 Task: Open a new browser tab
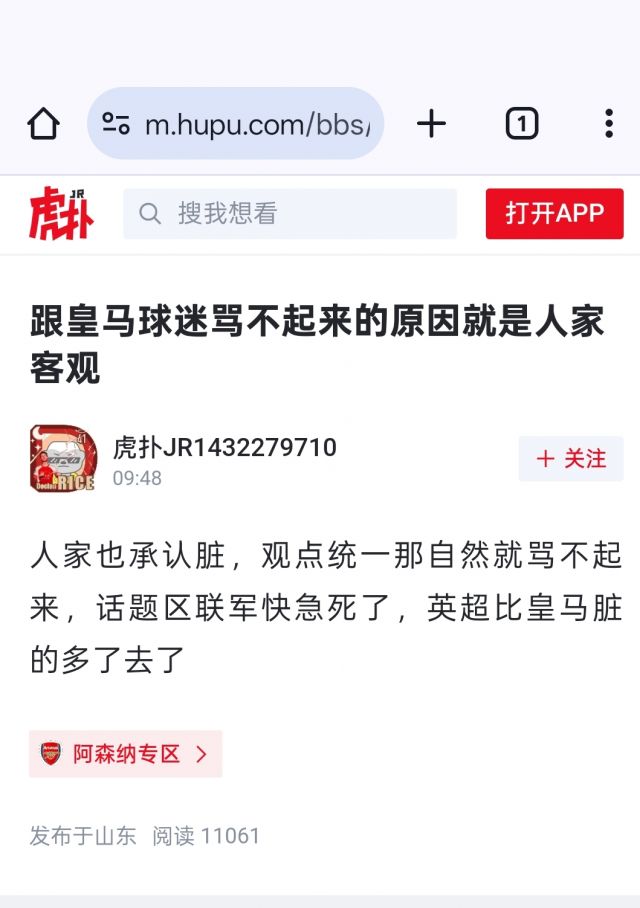tap(431, 124)
